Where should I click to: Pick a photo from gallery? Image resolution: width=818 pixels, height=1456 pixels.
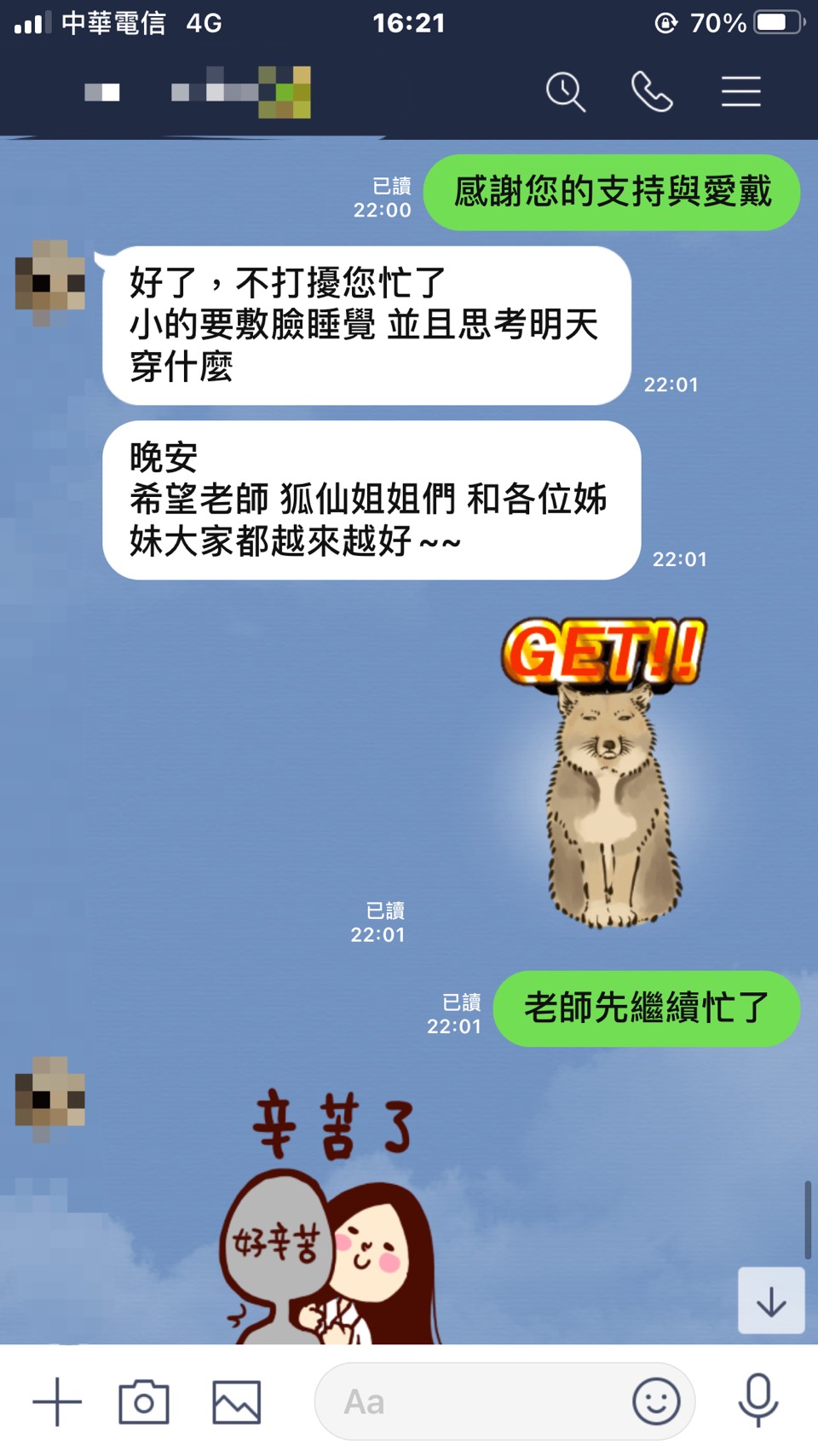(236, 1401)
